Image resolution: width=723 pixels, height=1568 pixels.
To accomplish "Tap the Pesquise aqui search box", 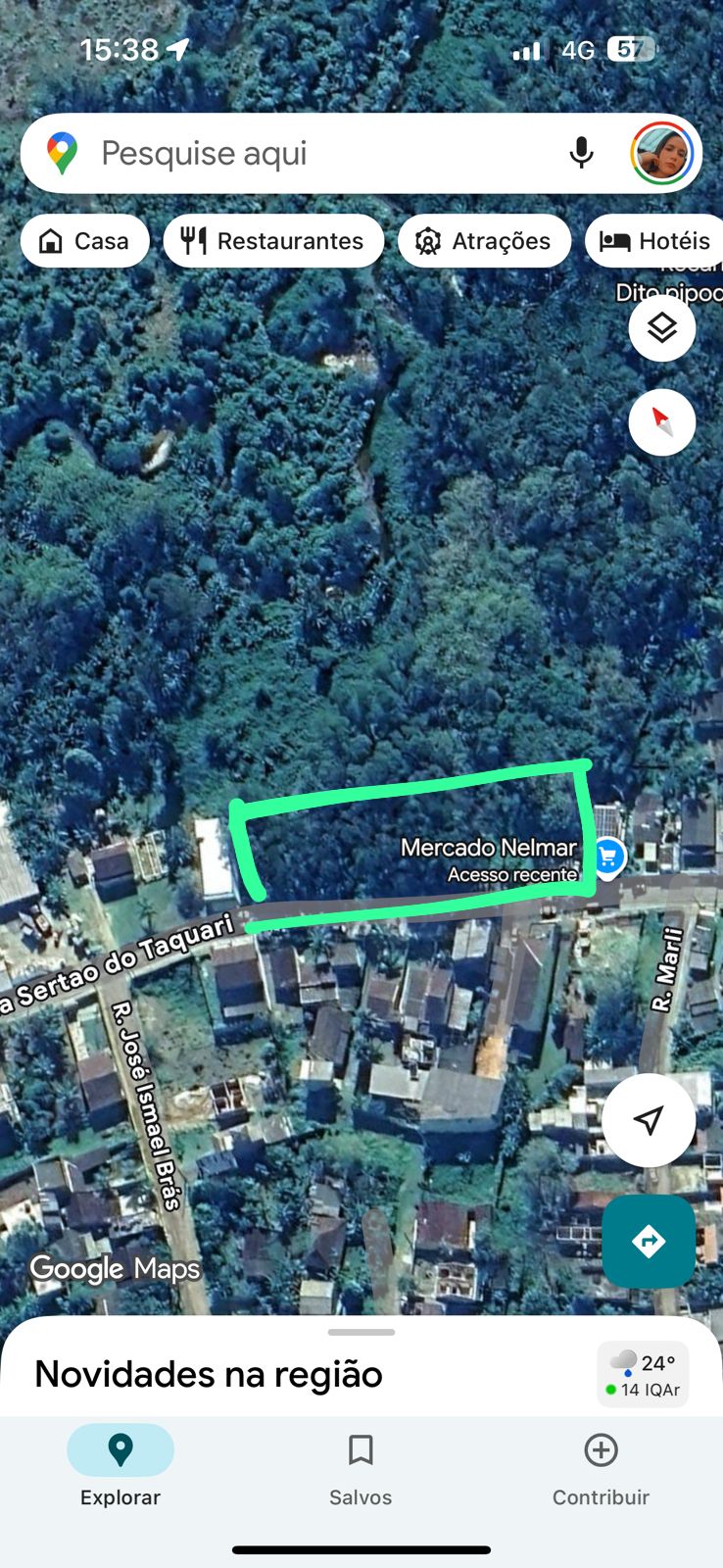I will (294, 154).
